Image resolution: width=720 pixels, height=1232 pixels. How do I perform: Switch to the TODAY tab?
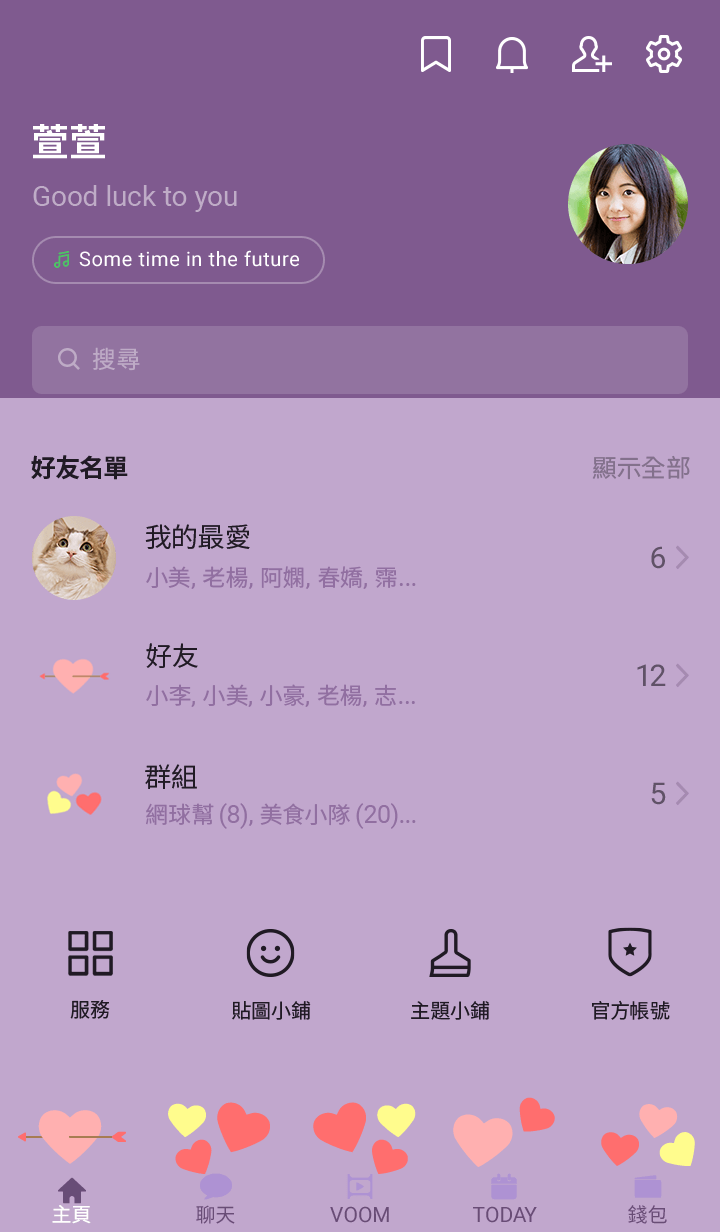[x=504, y=1198]
